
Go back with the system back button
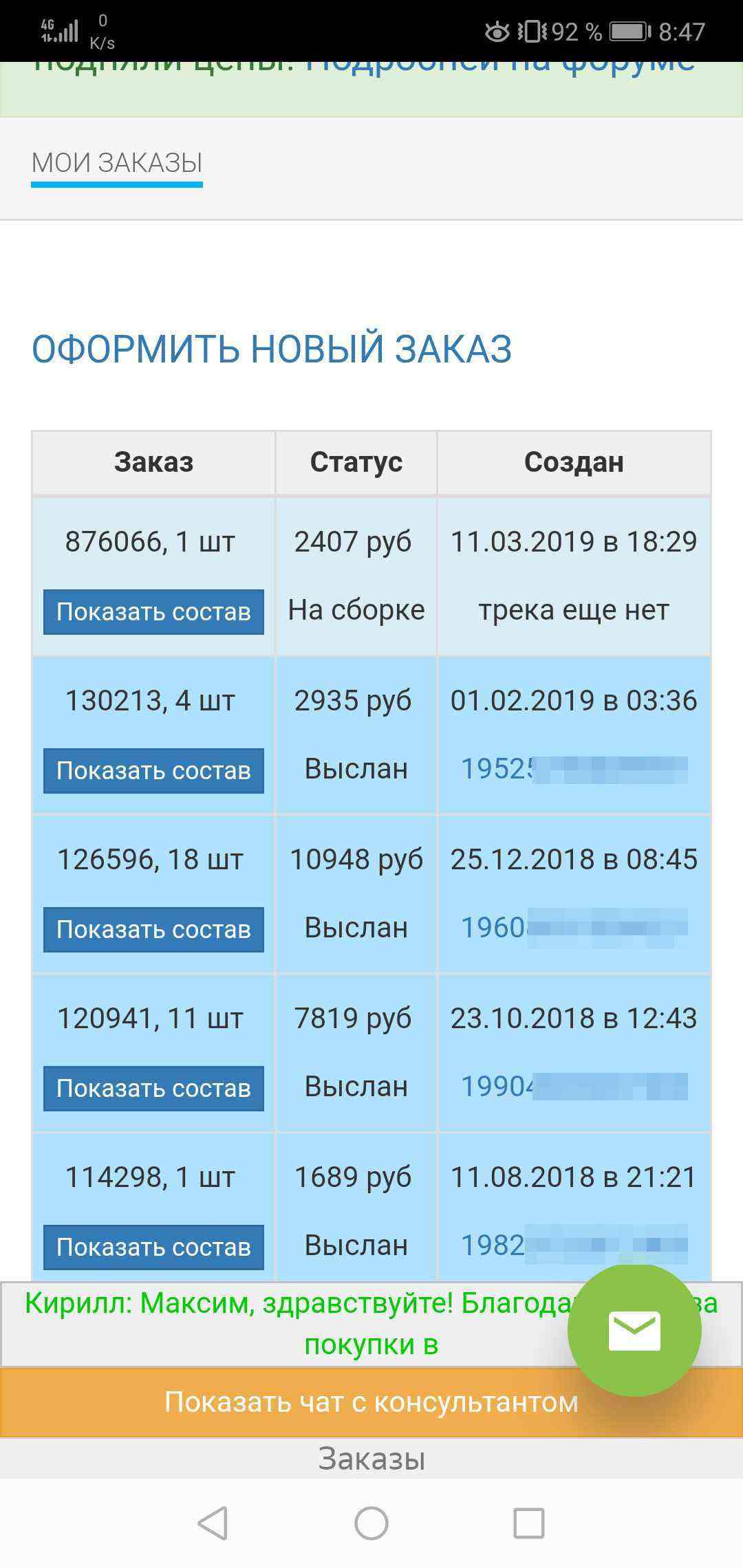click(213, 1523)
